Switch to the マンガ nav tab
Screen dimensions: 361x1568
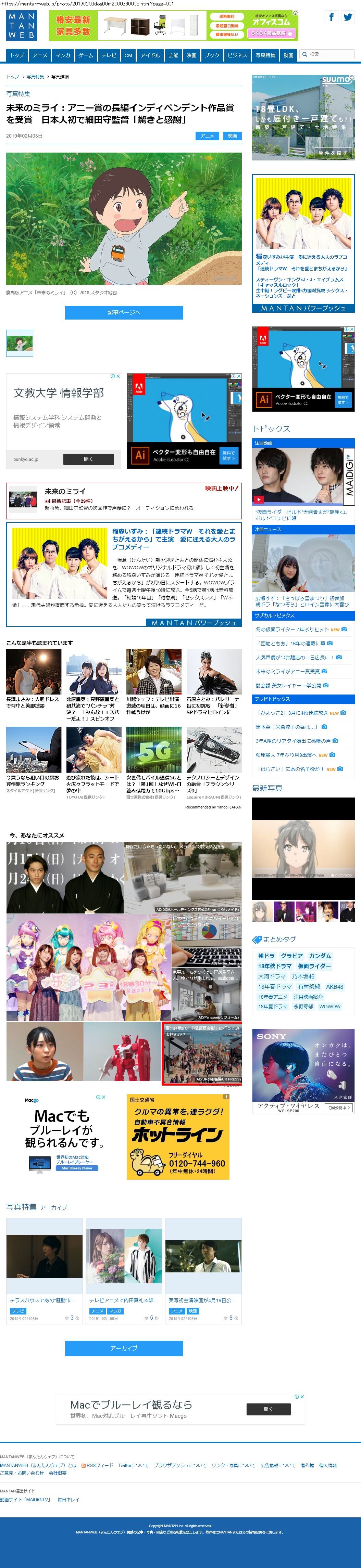pos(63,55)
